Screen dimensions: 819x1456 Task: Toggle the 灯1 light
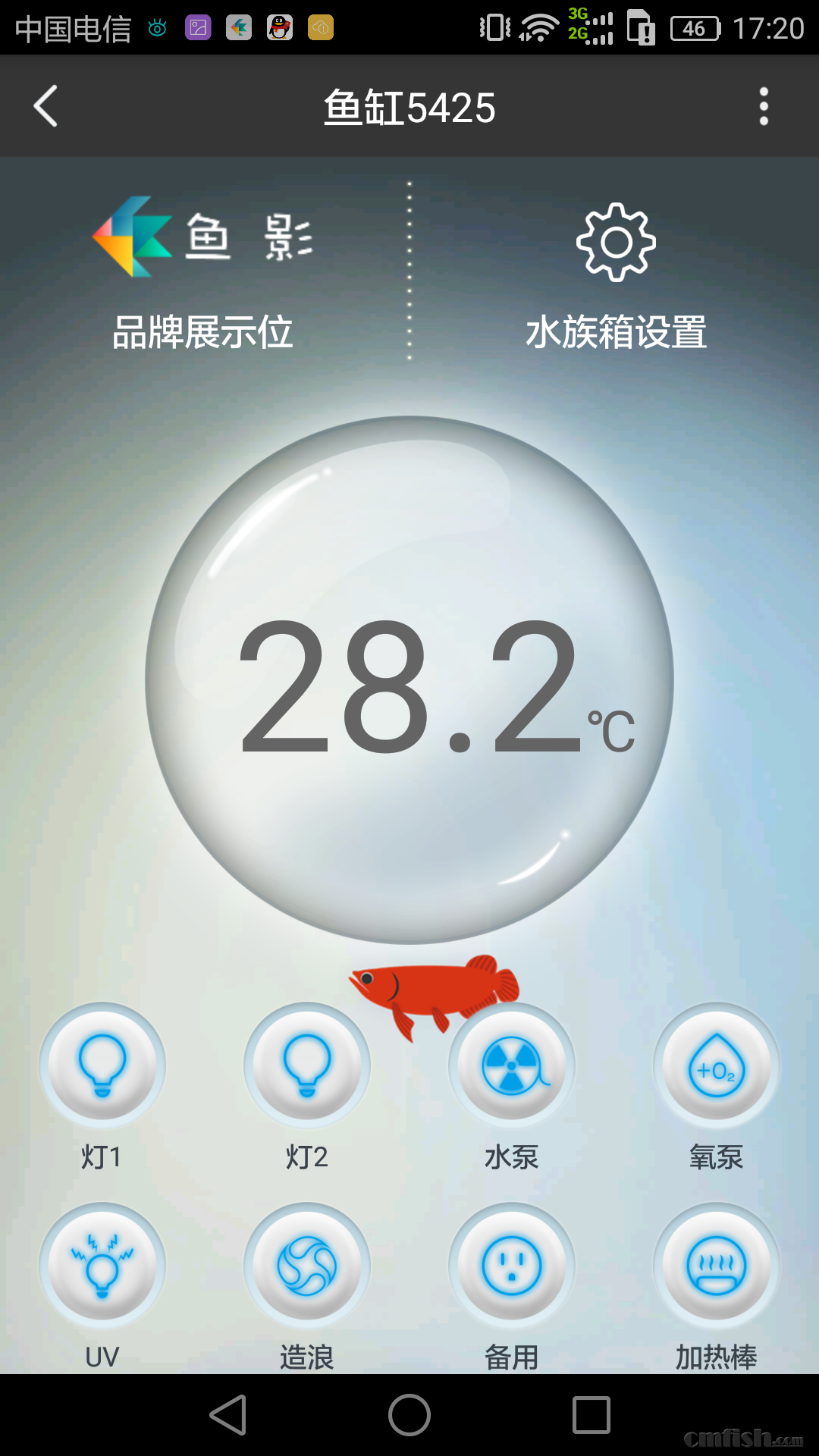click(102, 1065)
